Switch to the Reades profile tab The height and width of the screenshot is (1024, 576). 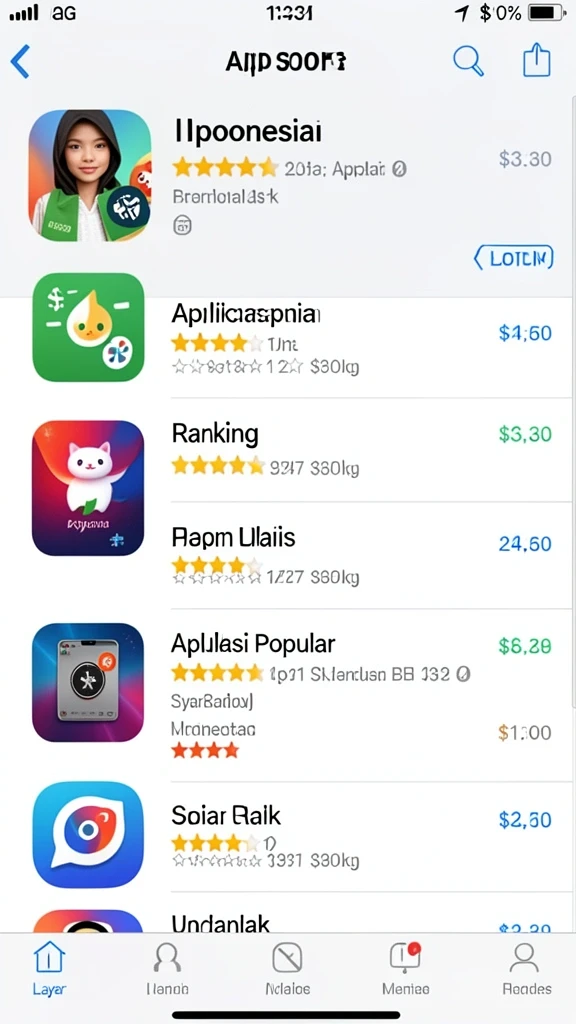526,968
